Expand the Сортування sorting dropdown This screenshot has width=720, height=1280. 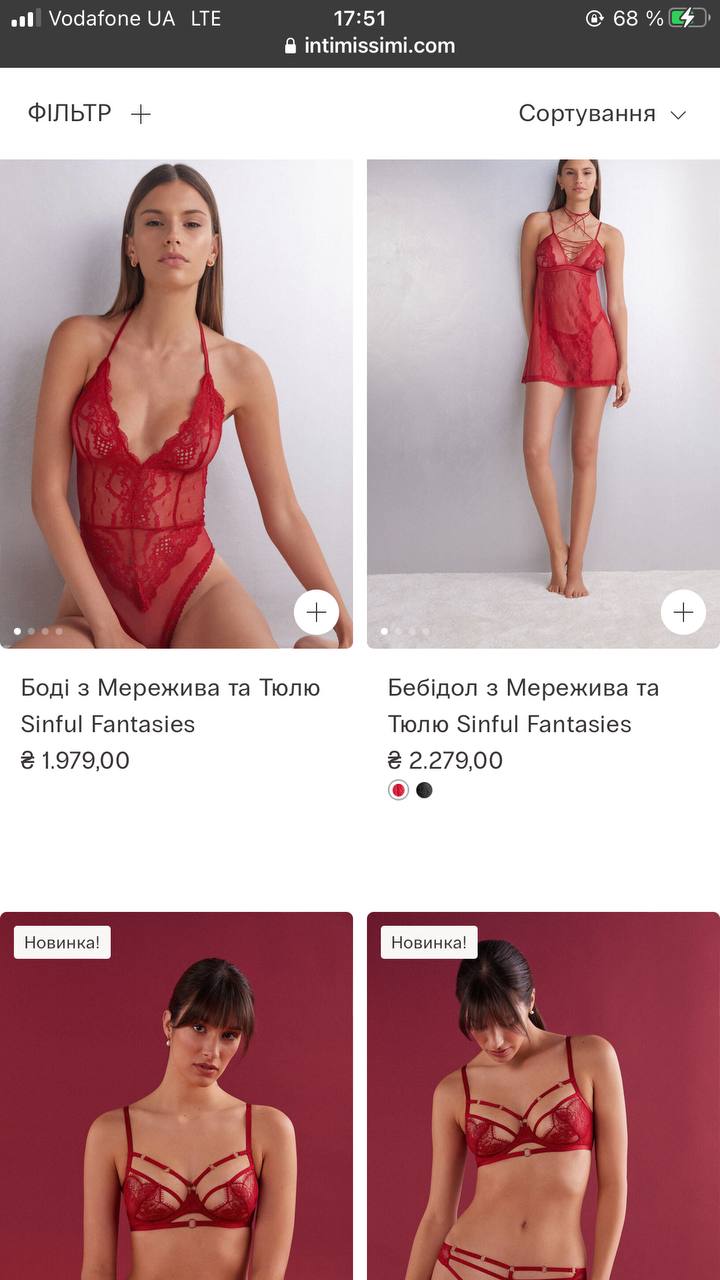tap(602, 114)
